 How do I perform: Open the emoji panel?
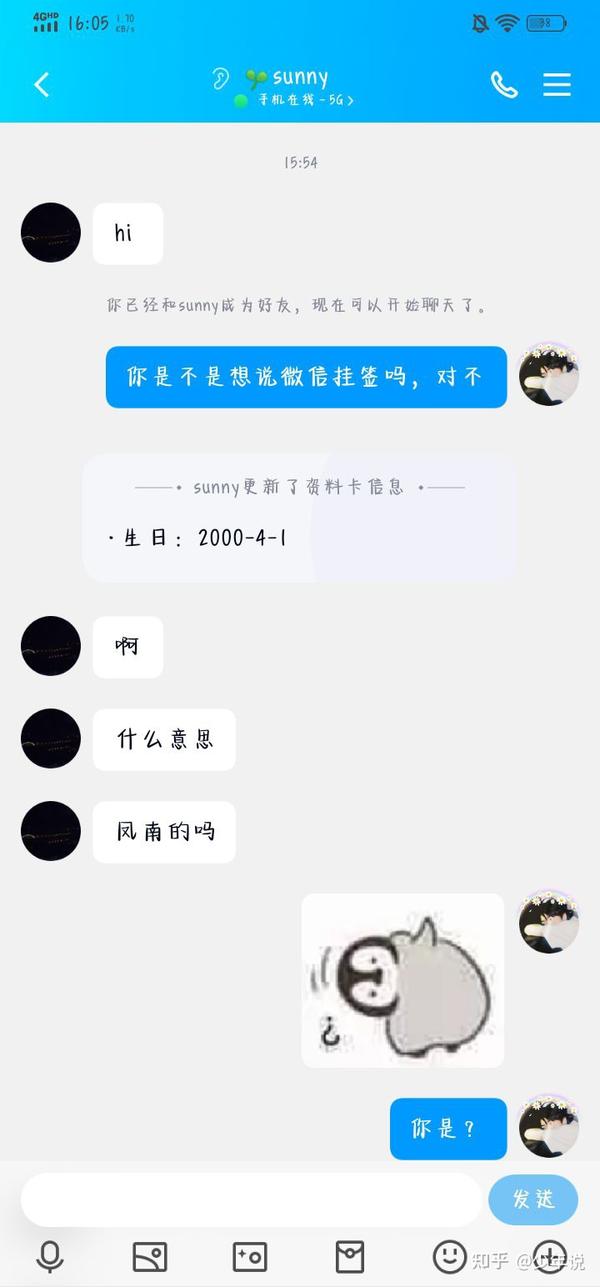(x=450, y=1256)
